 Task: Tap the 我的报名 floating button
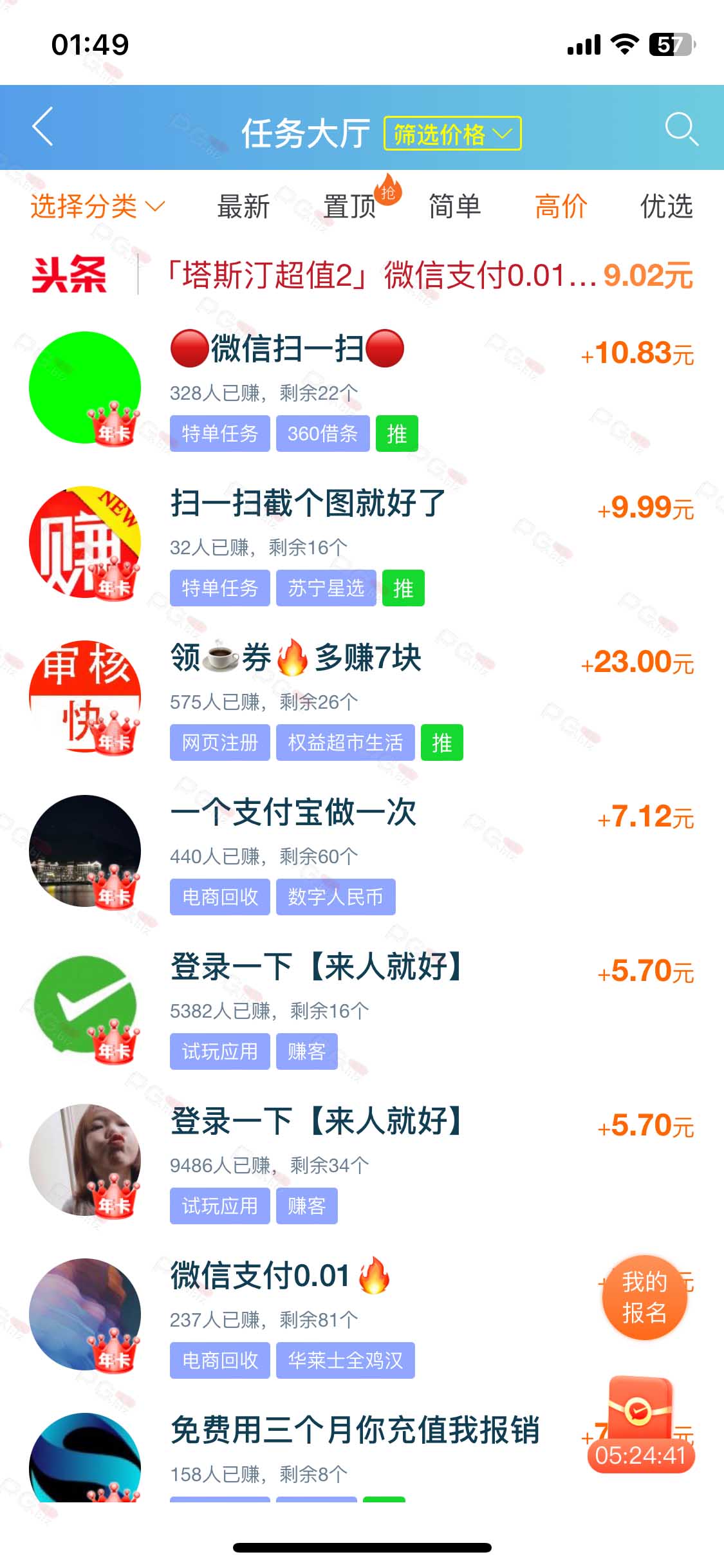point(644,1297)
